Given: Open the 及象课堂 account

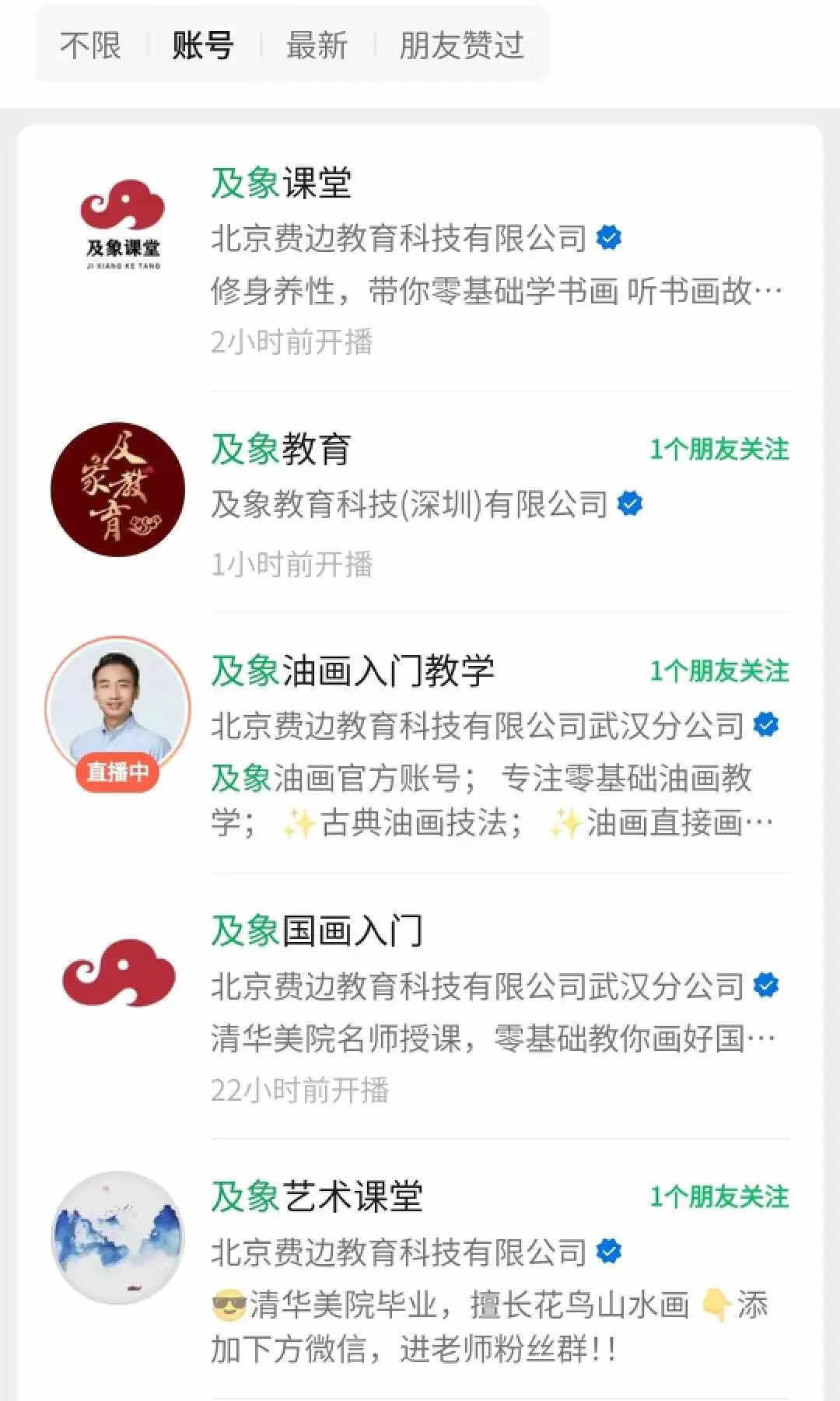Looking at the screenshot, I should tap(282, 184).
